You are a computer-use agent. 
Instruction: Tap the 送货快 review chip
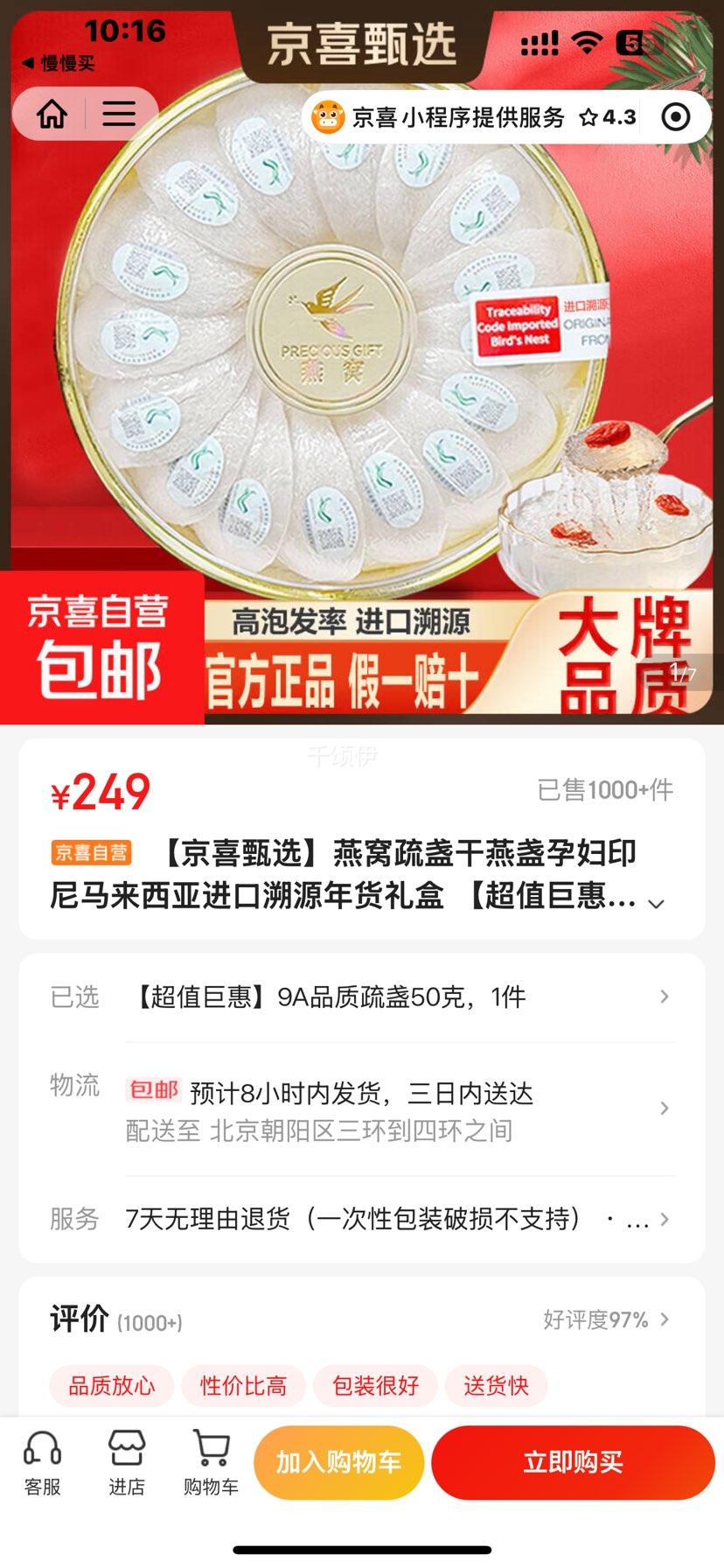click(x=496, y=1386)
